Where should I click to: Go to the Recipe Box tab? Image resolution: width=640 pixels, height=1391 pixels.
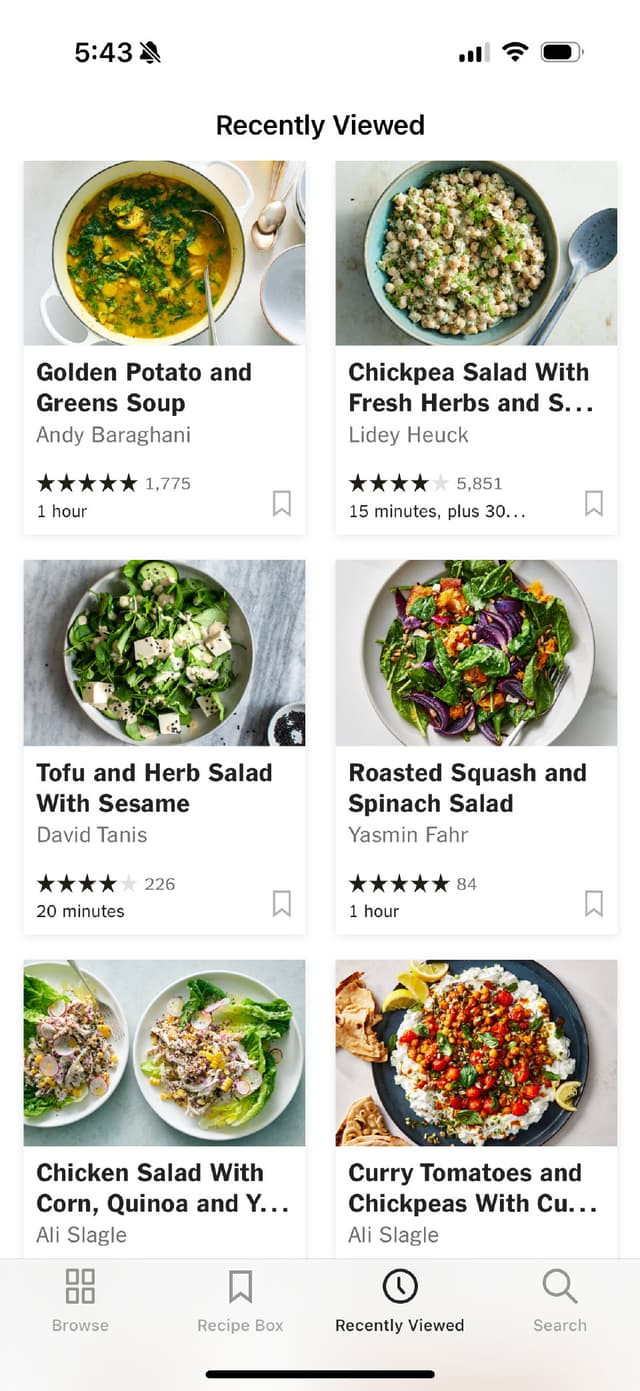pos(240,1299)
